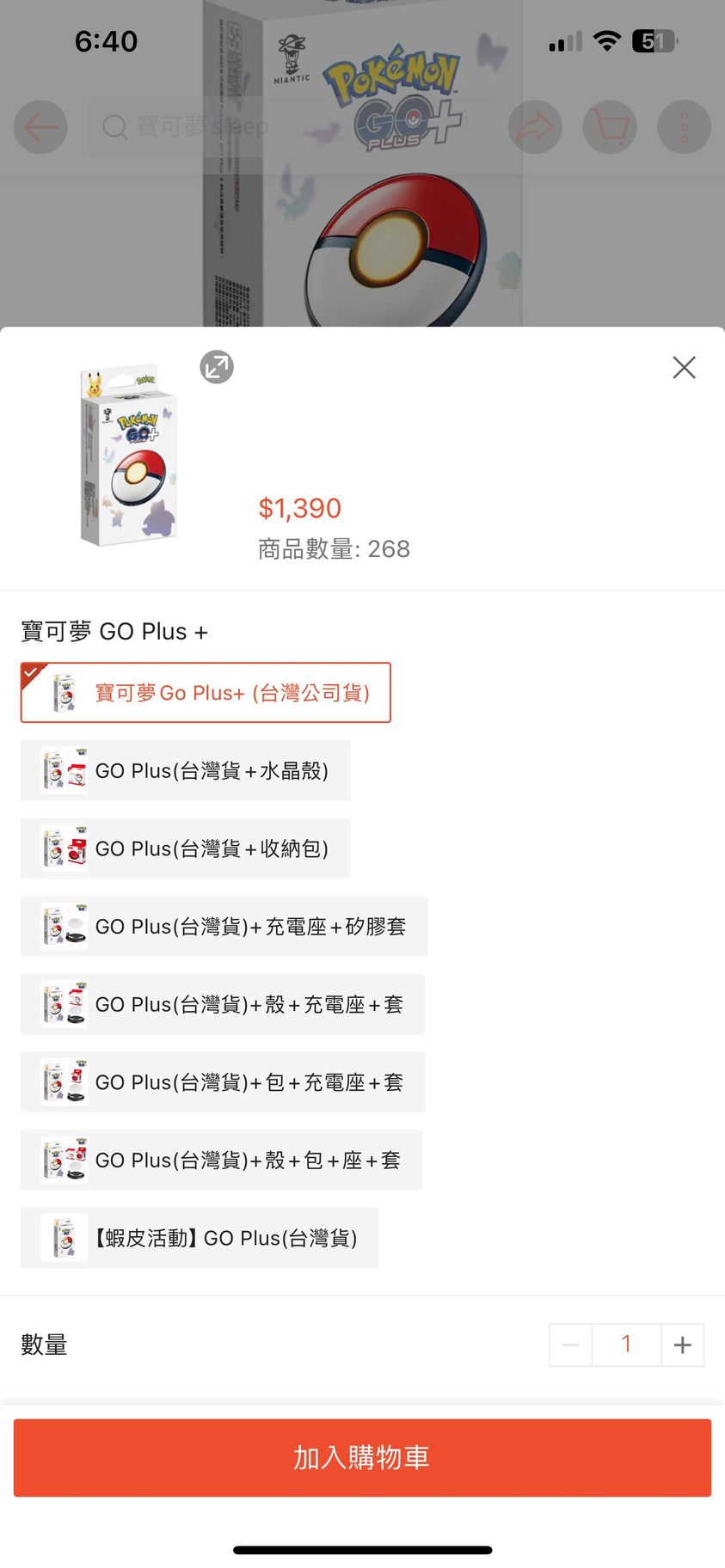Pick GO Plus(台灣貨)+殼+充電座+套 option
The height and width of the screenshot is (1568, 725).
(223, 1004)
